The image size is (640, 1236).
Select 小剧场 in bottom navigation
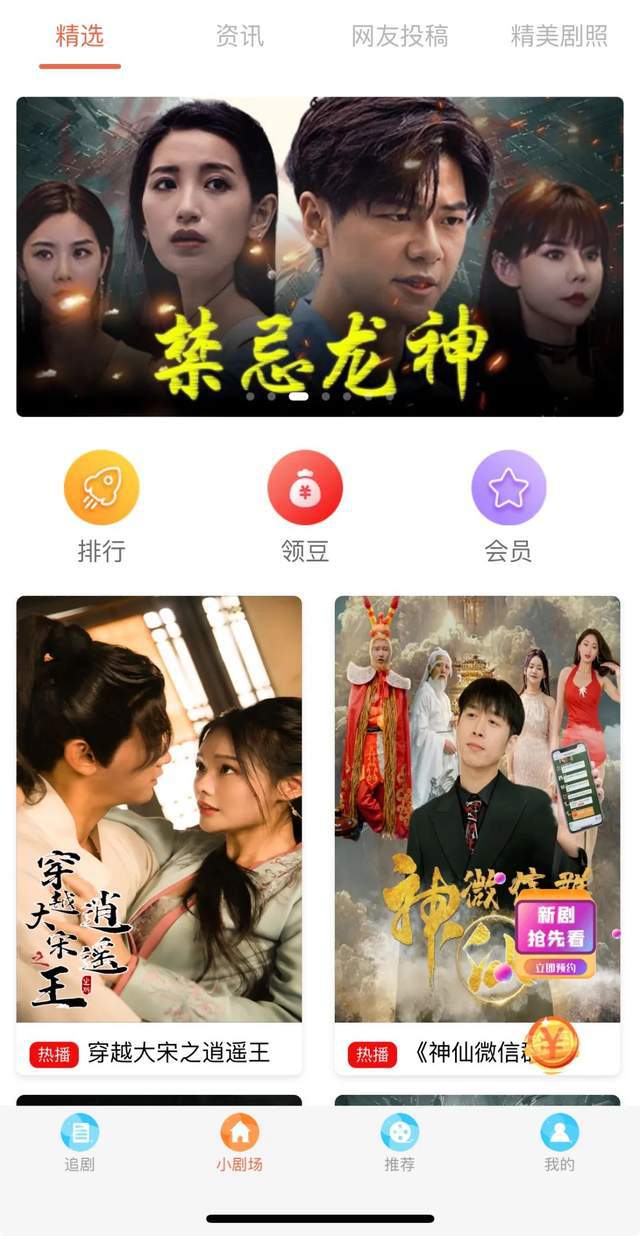point(239,1143)
